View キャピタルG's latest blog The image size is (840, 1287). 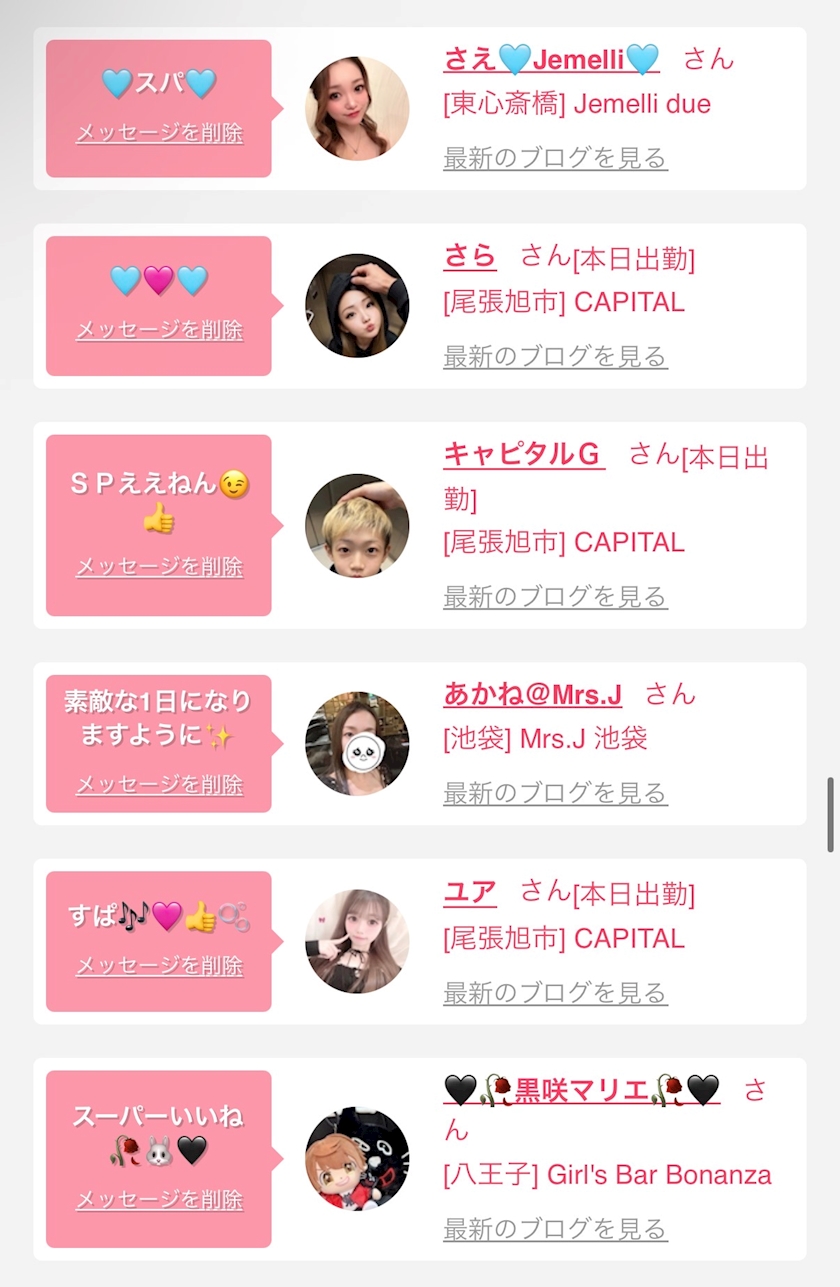tap(555, 597)
